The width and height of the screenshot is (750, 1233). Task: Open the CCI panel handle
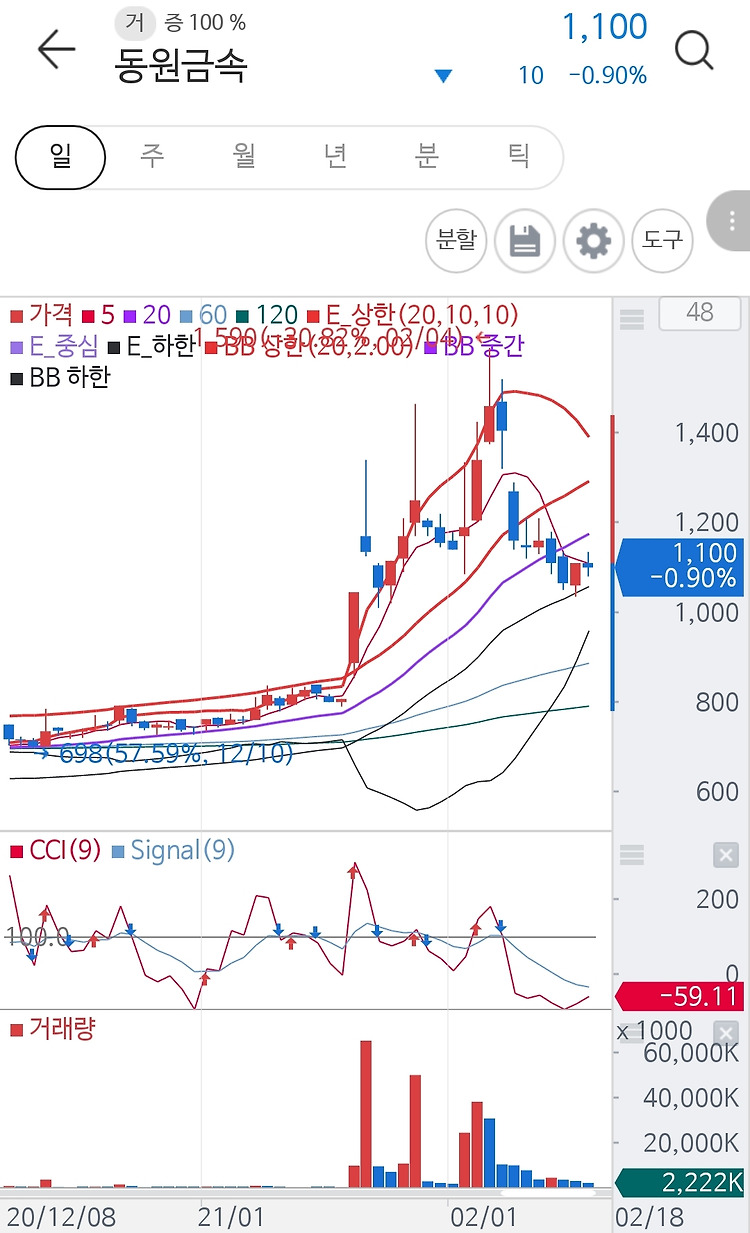(632, 855)
